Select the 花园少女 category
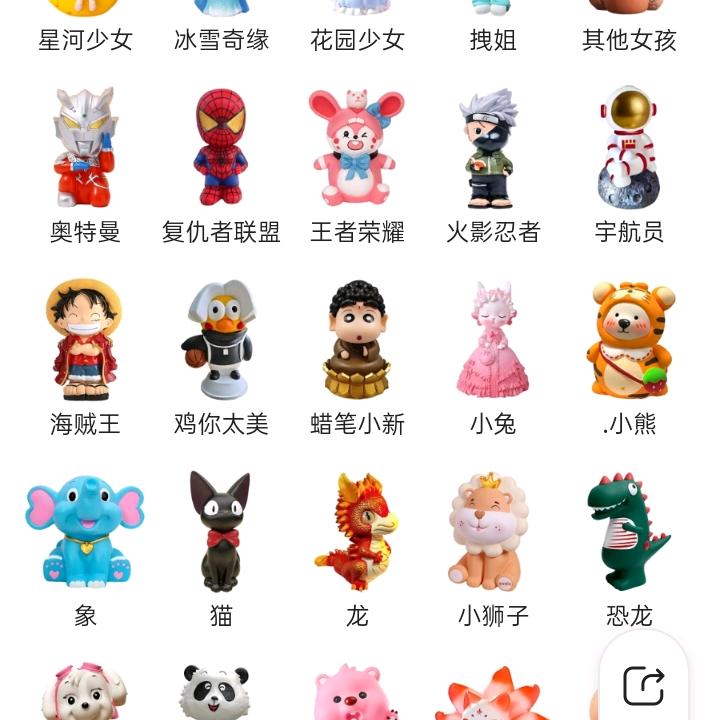The height and width of the screenshot is (720, 720). (x=357, y=38)
